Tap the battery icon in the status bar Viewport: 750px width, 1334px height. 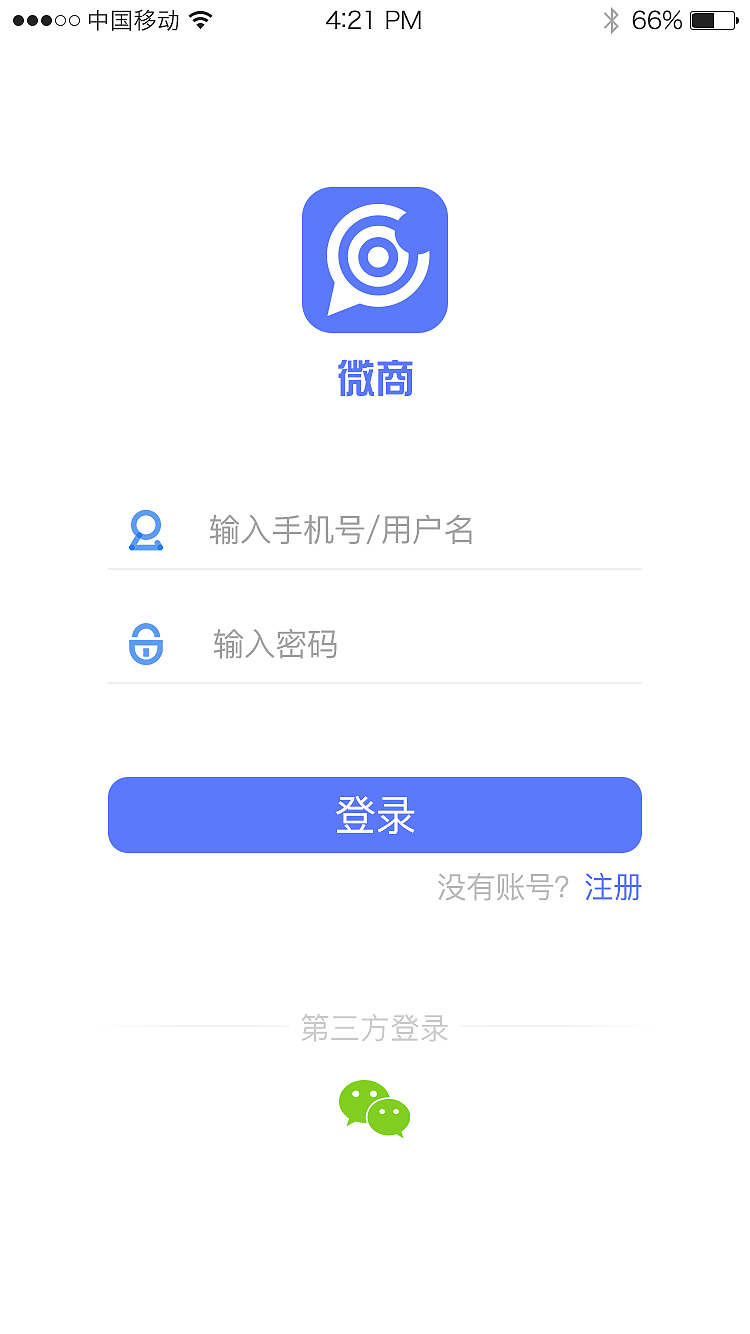coord(712,18)
